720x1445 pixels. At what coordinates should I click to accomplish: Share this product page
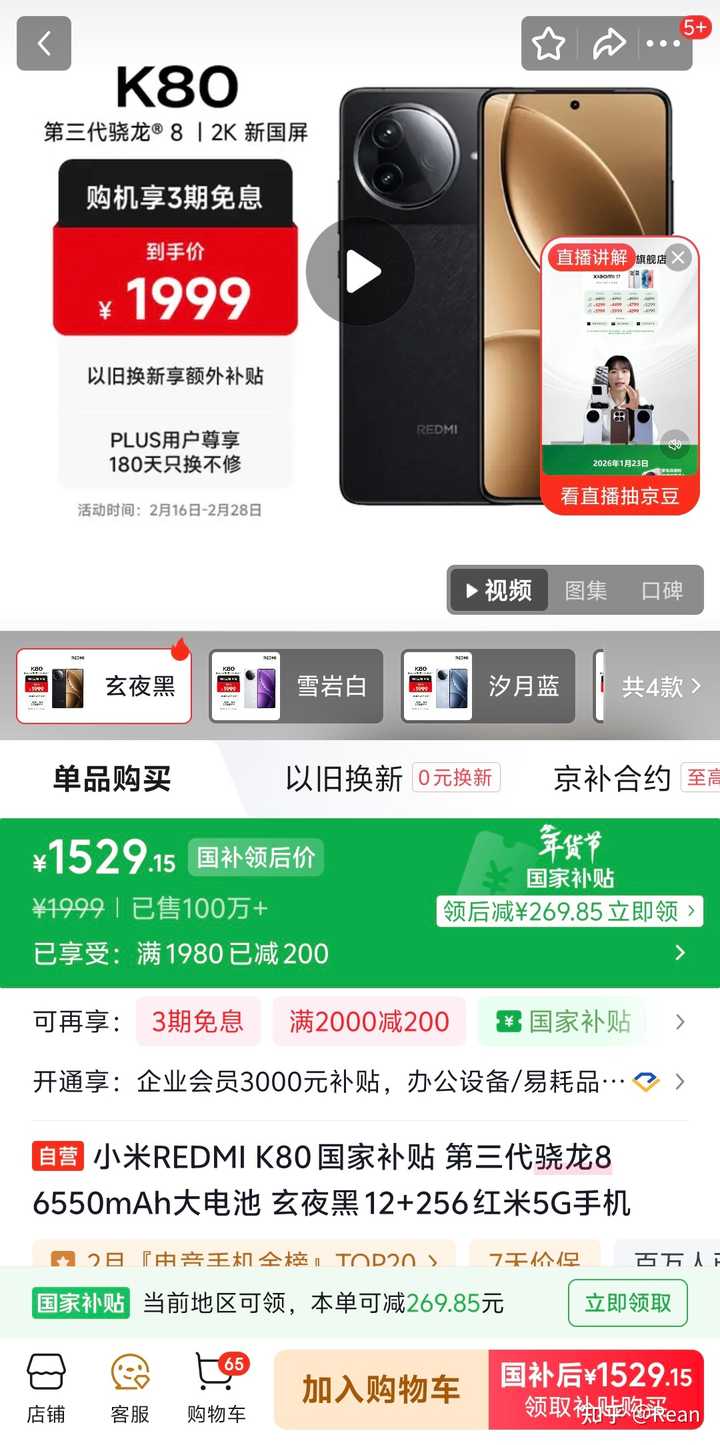(608, 44)
